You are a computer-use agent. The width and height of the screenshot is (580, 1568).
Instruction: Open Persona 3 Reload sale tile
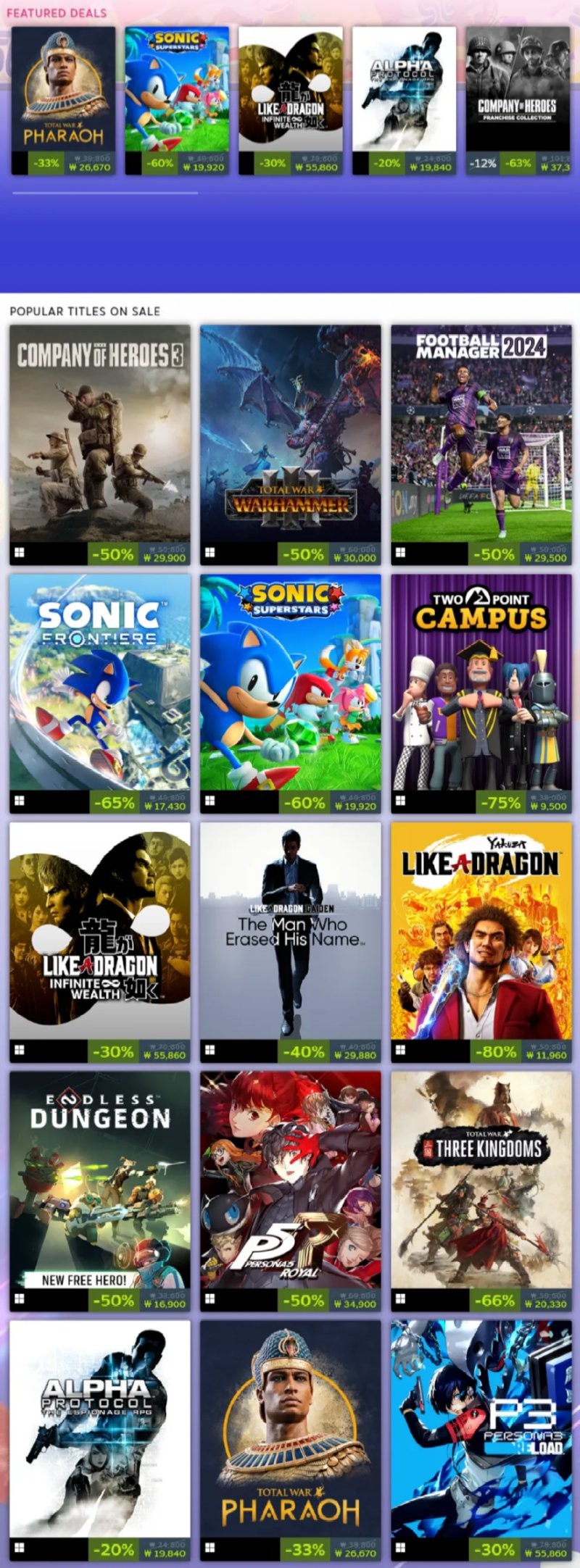coord(481,1430)
